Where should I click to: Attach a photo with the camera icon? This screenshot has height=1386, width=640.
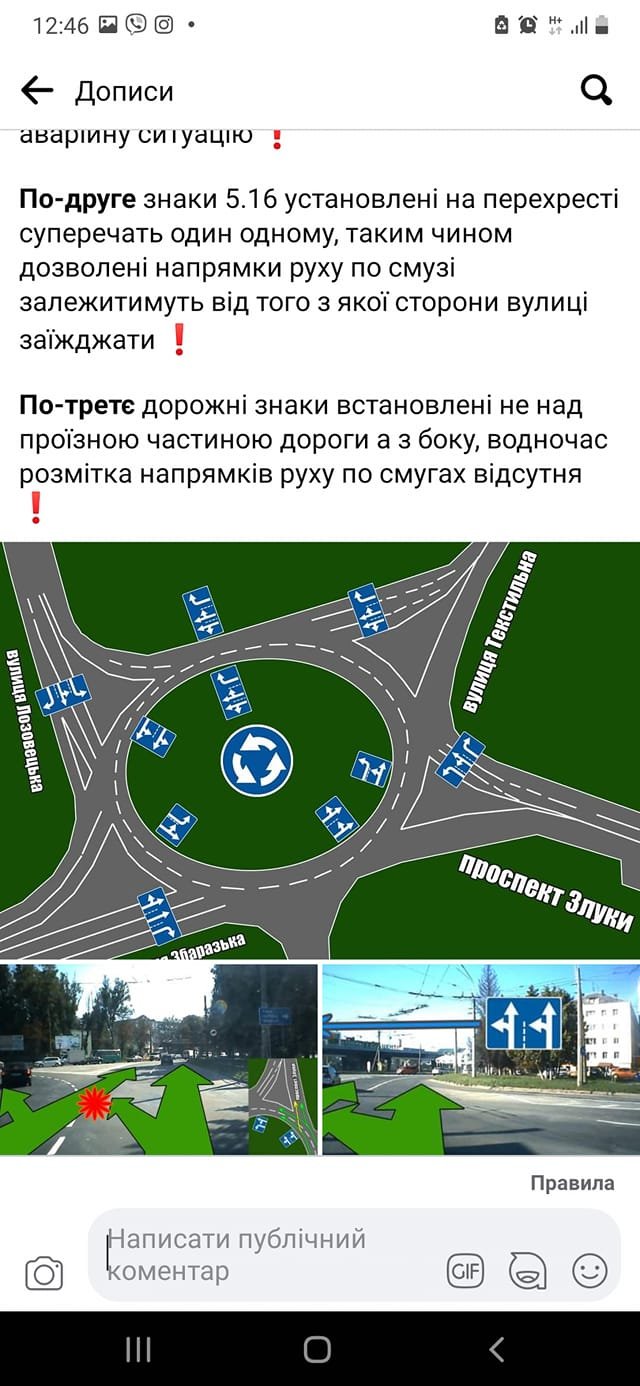click(44, 1273)
